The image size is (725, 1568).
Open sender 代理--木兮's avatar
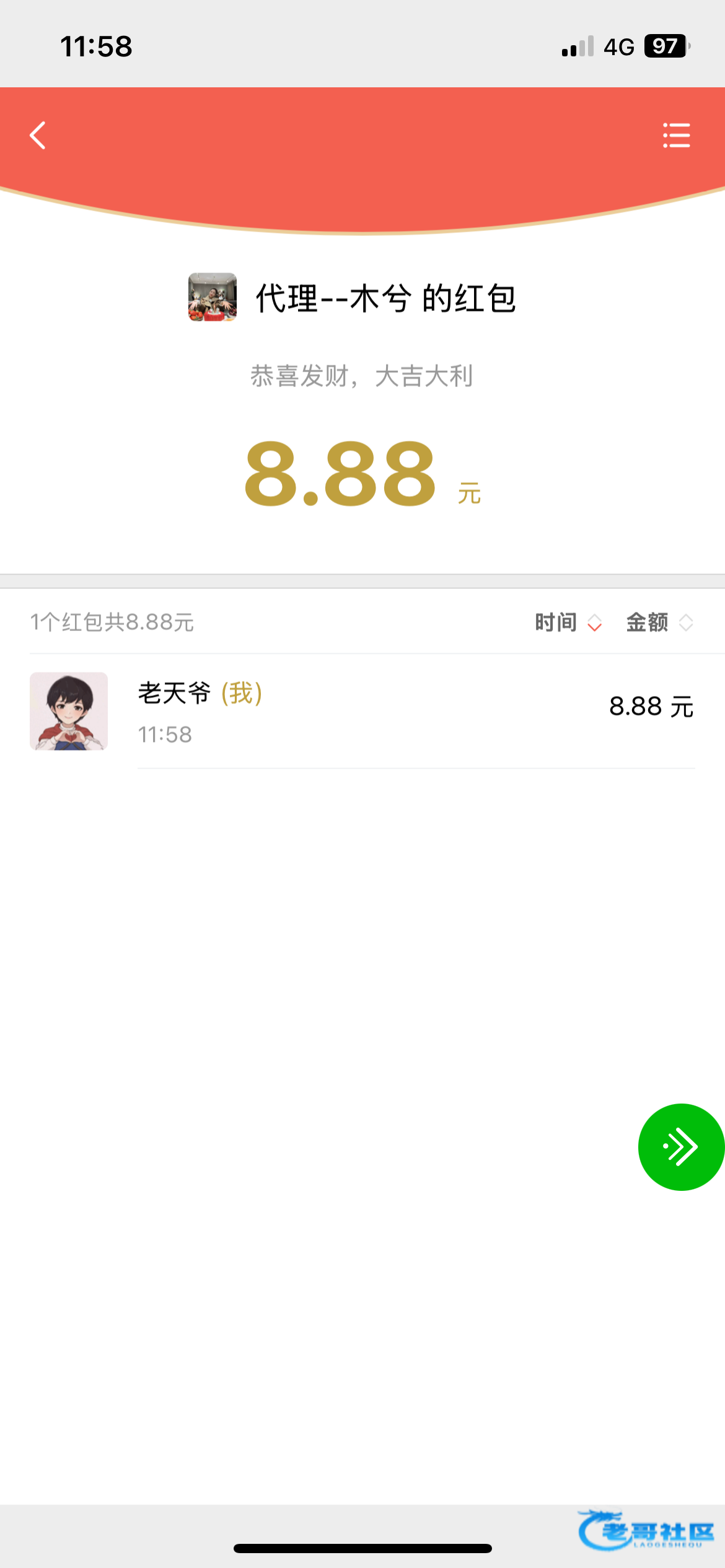(x=213, y=297)
